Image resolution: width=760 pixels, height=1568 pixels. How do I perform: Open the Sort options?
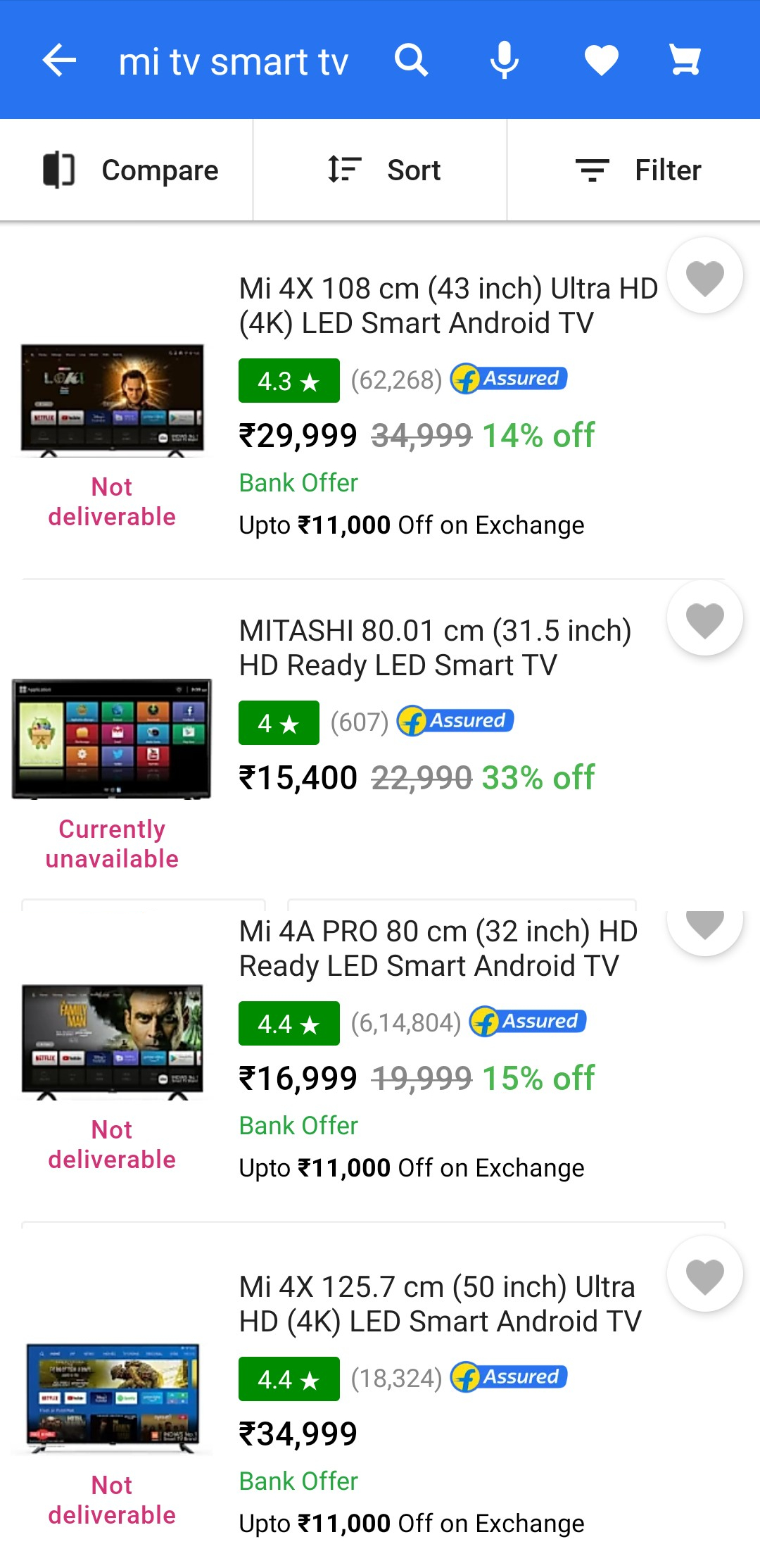click(x=384, y=170)
